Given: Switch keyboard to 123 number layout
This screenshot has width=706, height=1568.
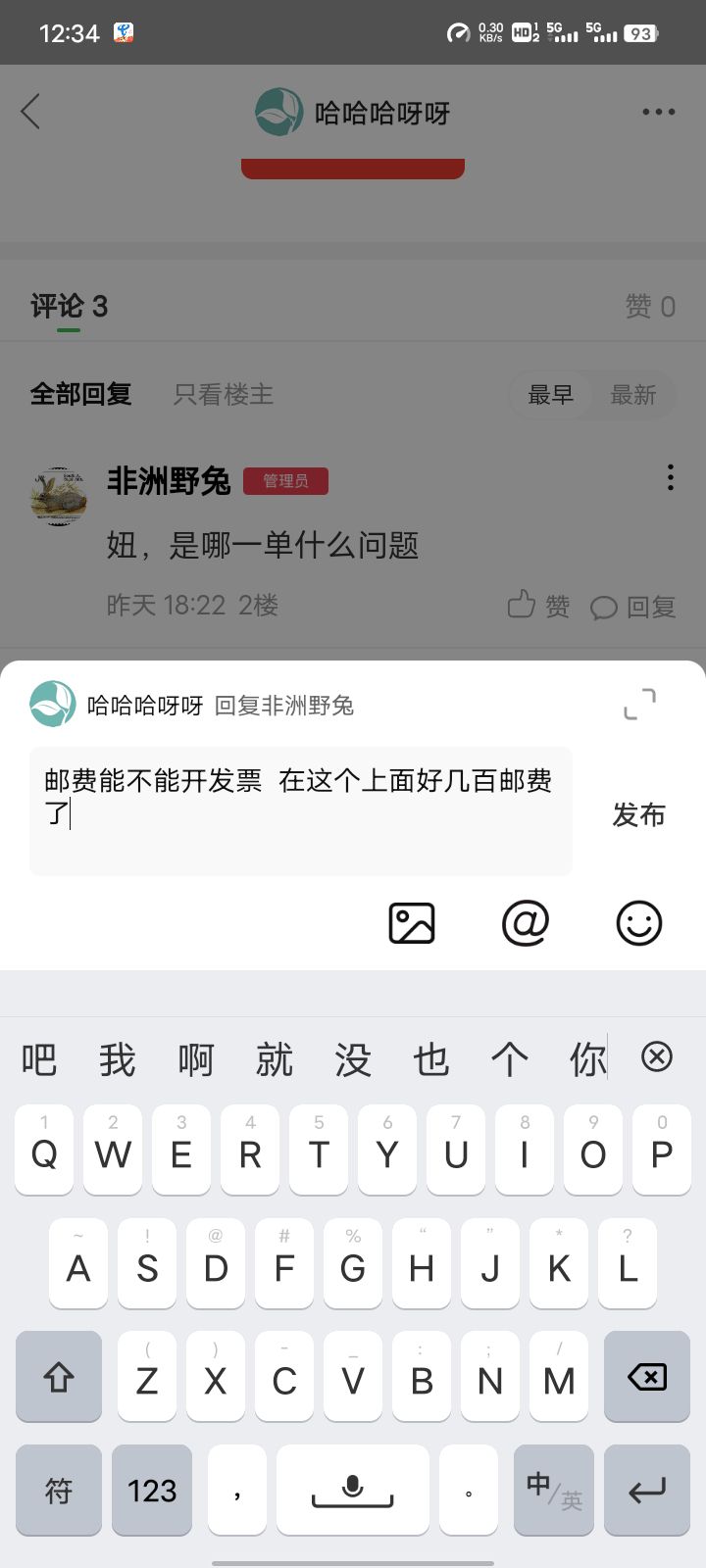Looking at the screenshot, I should 152,1491.
